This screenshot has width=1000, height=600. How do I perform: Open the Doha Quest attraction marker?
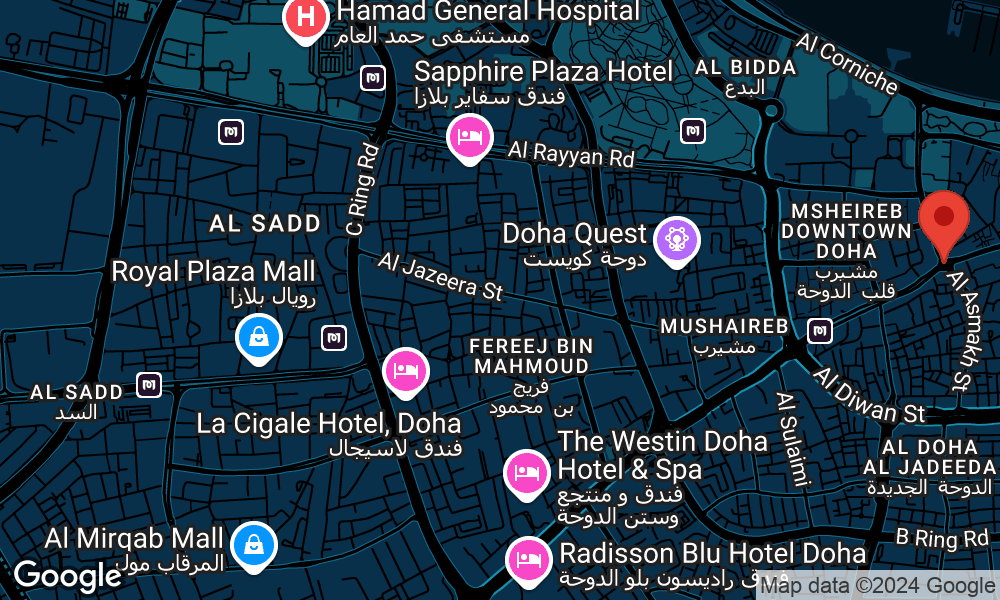[x=677, y=240]
